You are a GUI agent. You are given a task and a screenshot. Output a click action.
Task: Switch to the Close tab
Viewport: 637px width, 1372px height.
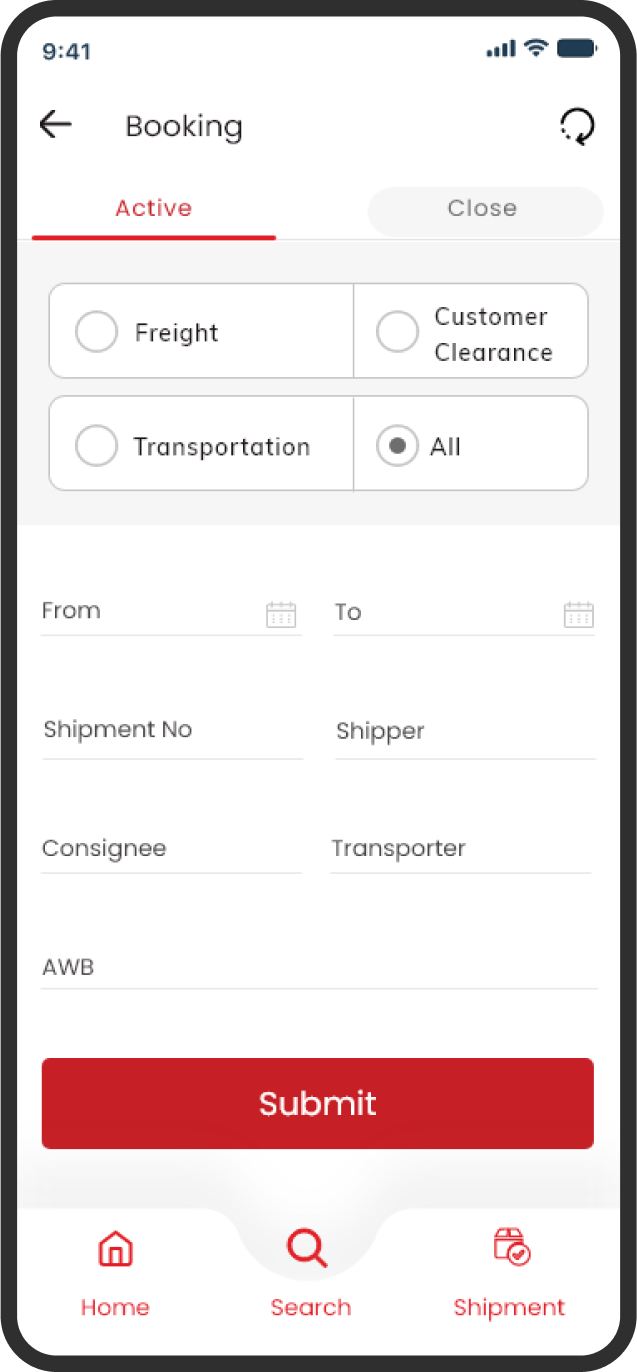[485, 209]
